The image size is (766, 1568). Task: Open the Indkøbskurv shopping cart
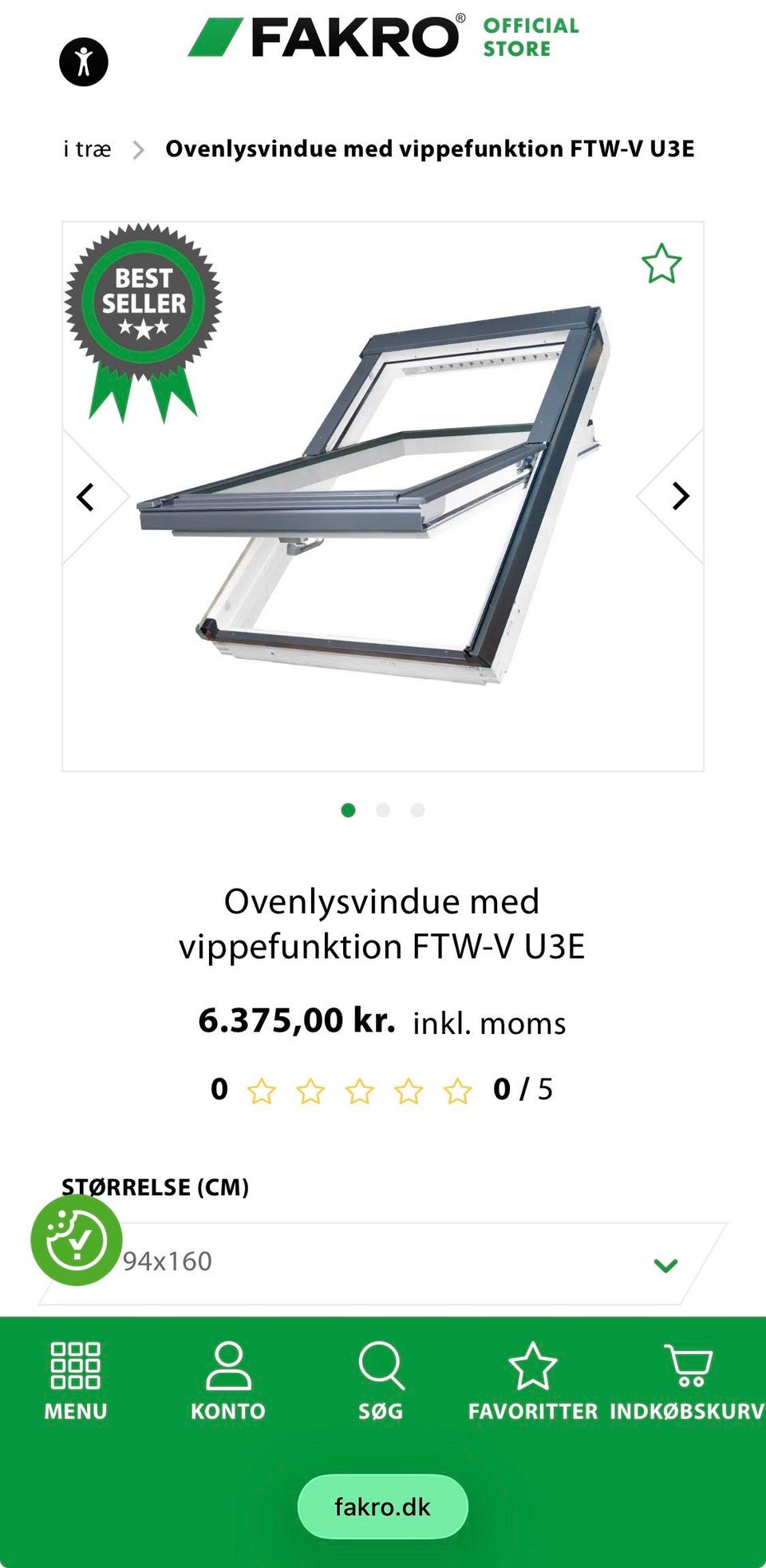point(688,1373)
